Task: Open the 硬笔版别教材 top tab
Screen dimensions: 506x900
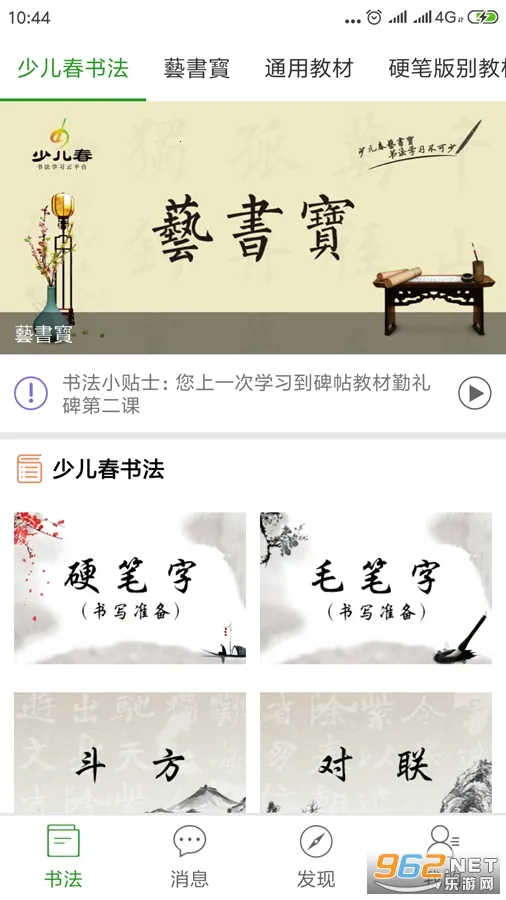Action: pos(447,69)
